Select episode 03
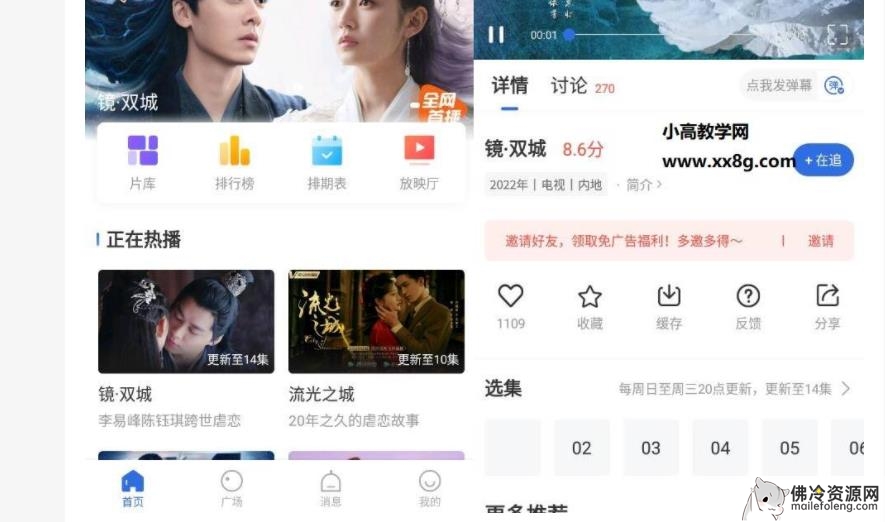The width and height of the screenshot is (885, 522). 651,448
